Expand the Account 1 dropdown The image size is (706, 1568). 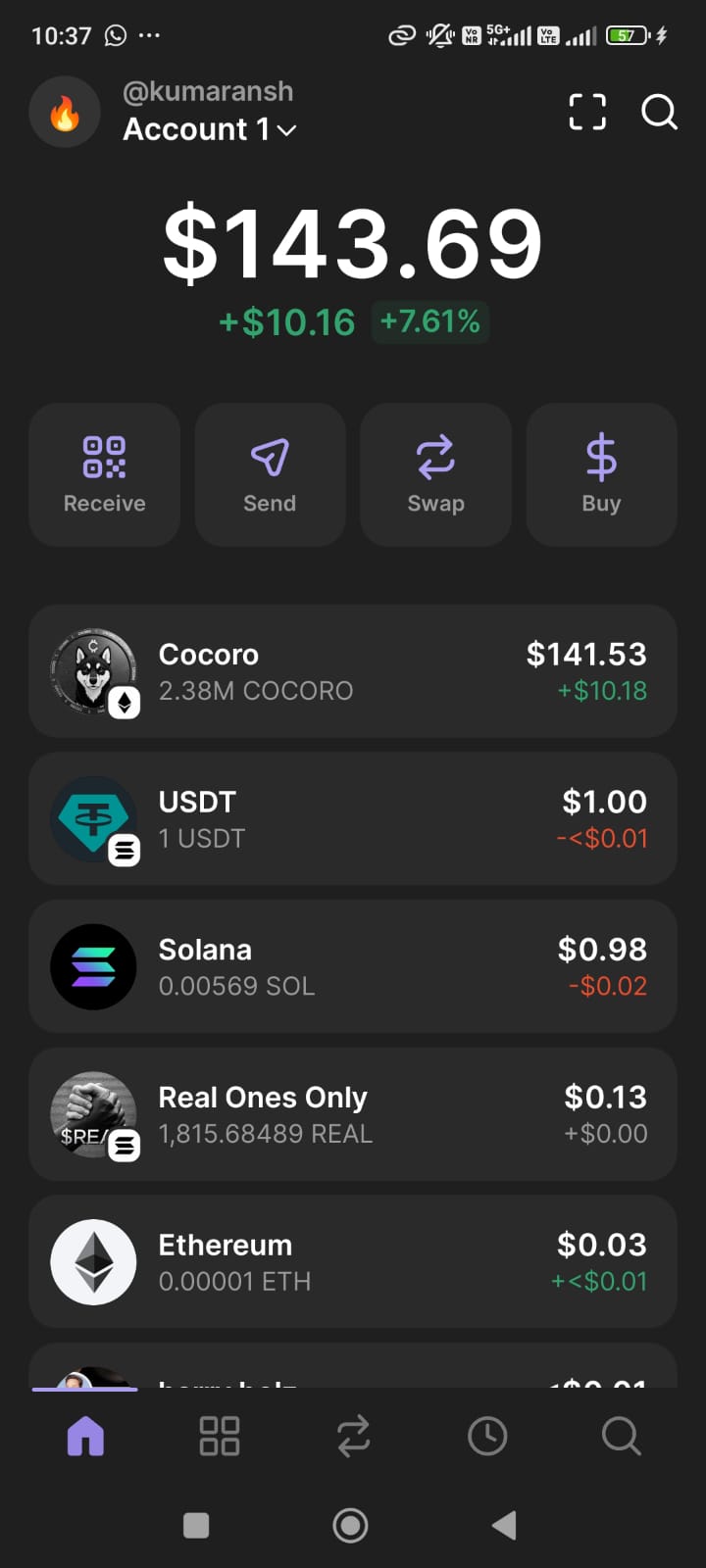point(209,129)
